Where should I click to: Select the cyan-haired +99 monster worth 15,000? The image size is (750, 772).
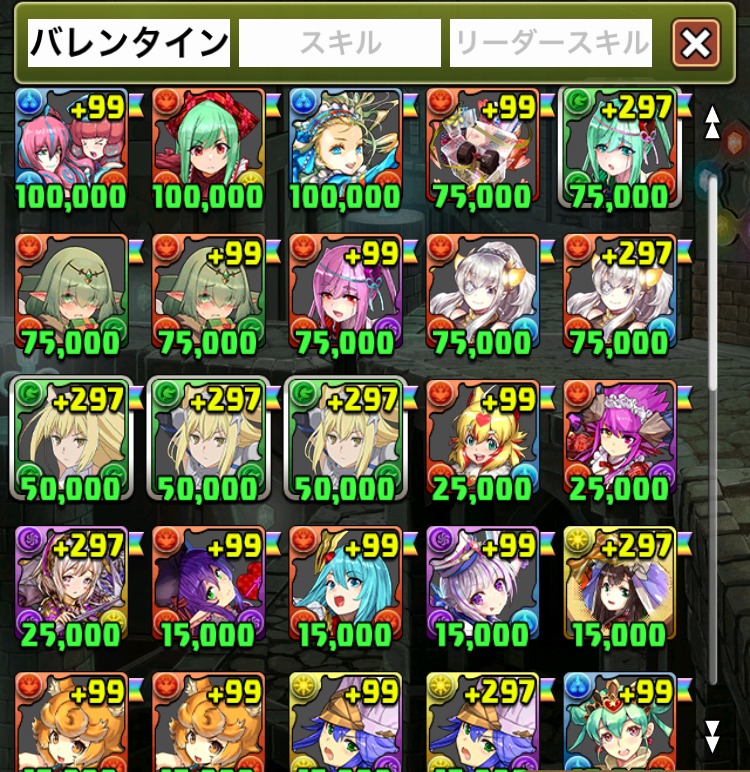(x=346, y=586)
